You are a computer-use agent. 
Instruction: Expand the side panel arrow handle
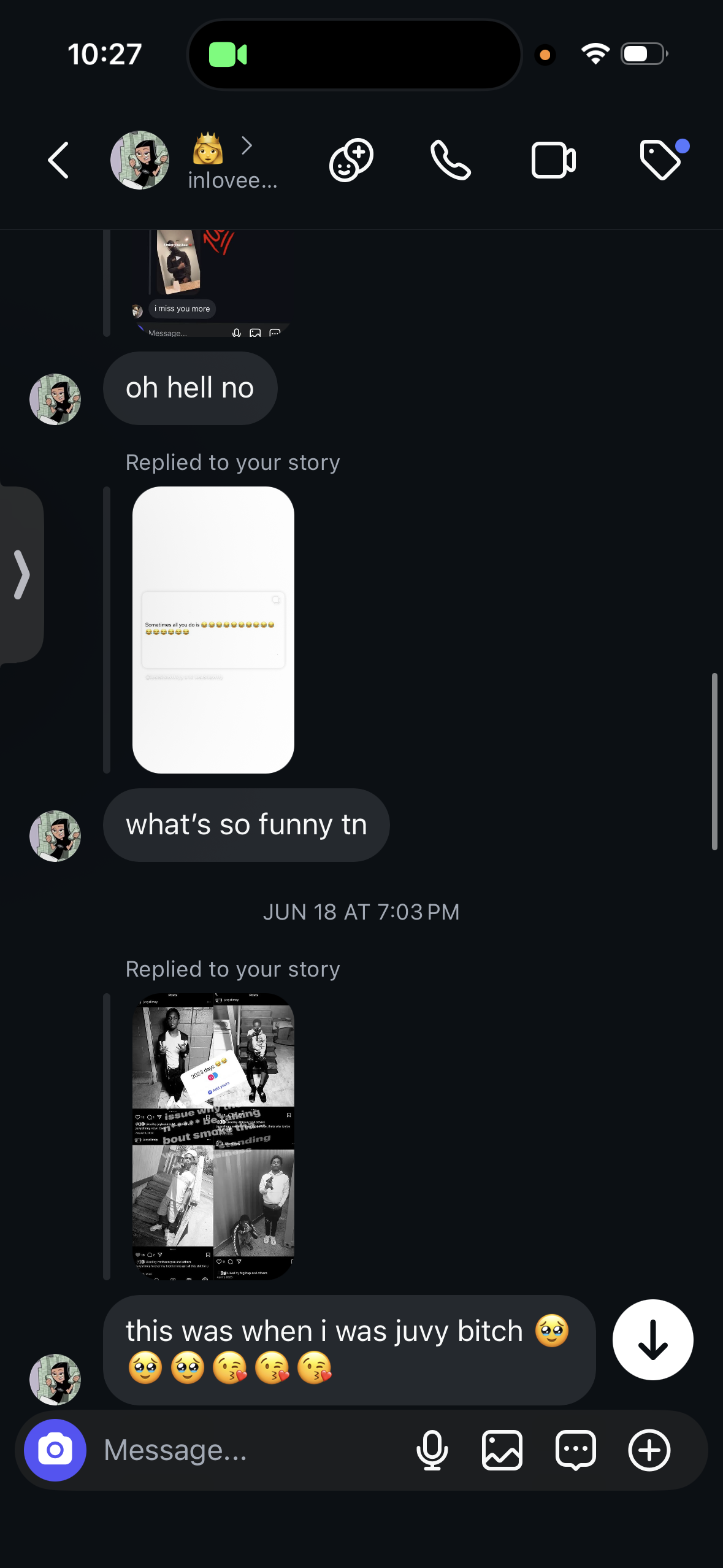coord(21,574)
